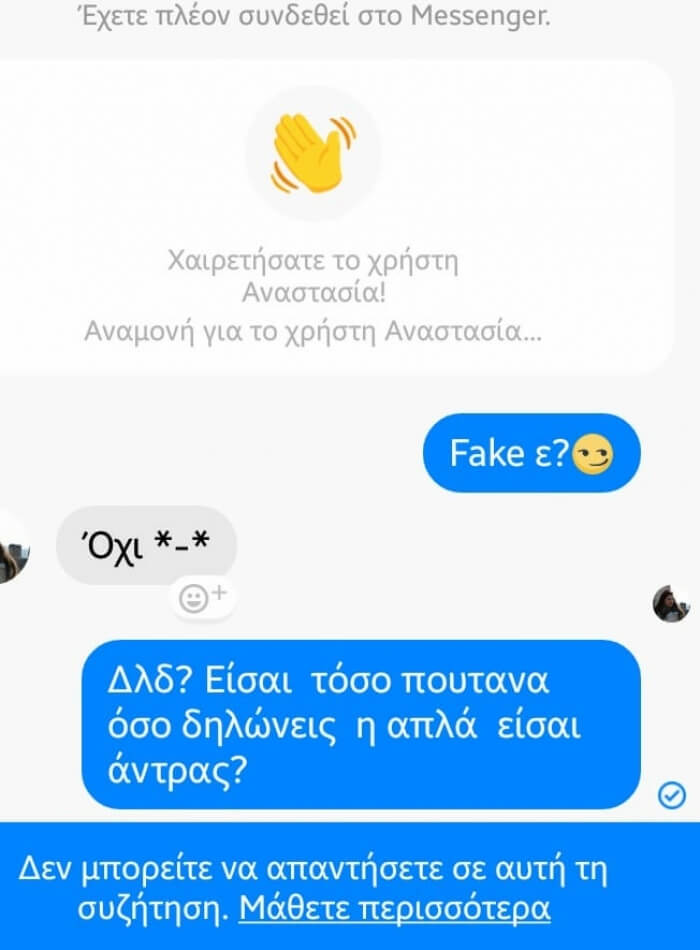Open the sender's profile picture beside 'Όχι'

(x=12, y=548)
